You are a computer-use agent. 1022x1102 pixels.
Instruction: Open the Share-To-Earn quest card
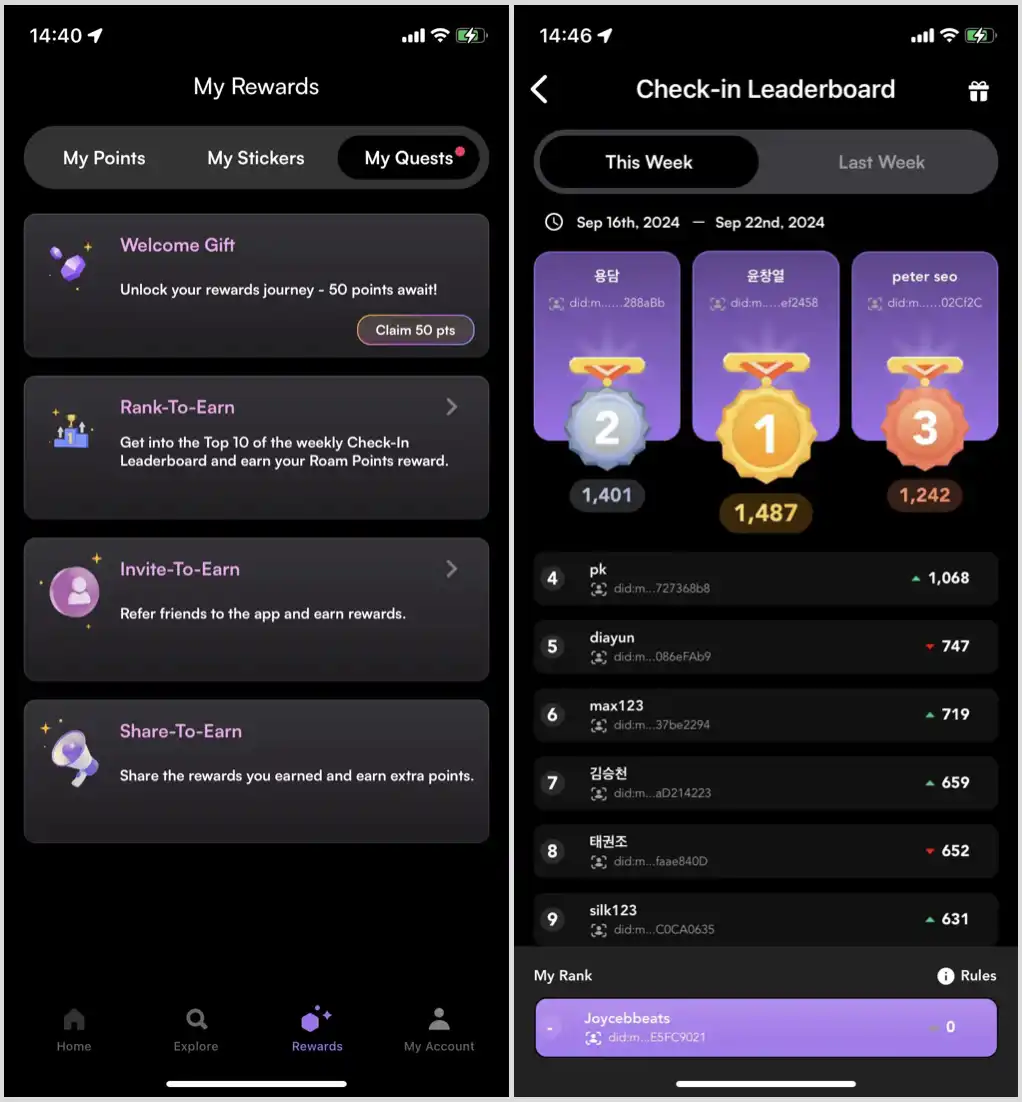[256, 770]
